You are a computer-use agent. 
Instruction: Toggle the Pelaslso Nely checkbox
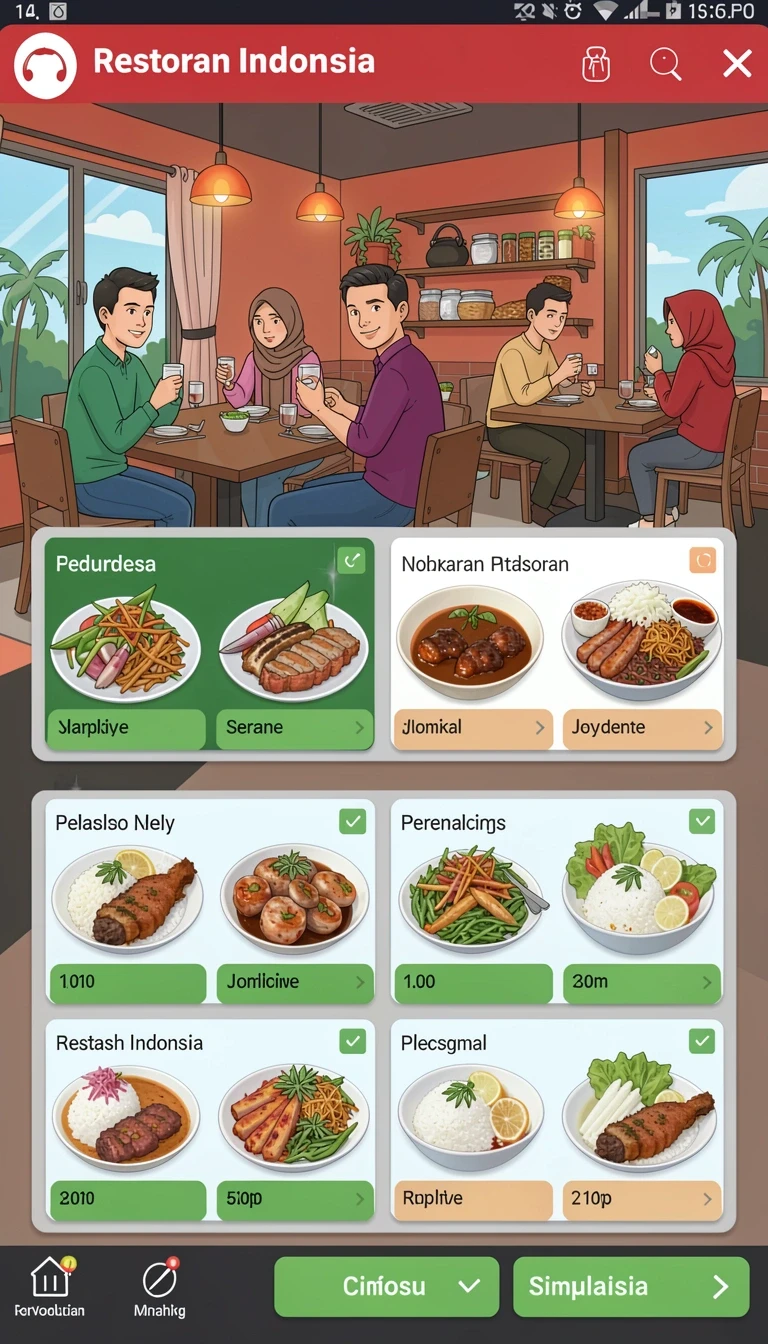(x=352, y=822)
